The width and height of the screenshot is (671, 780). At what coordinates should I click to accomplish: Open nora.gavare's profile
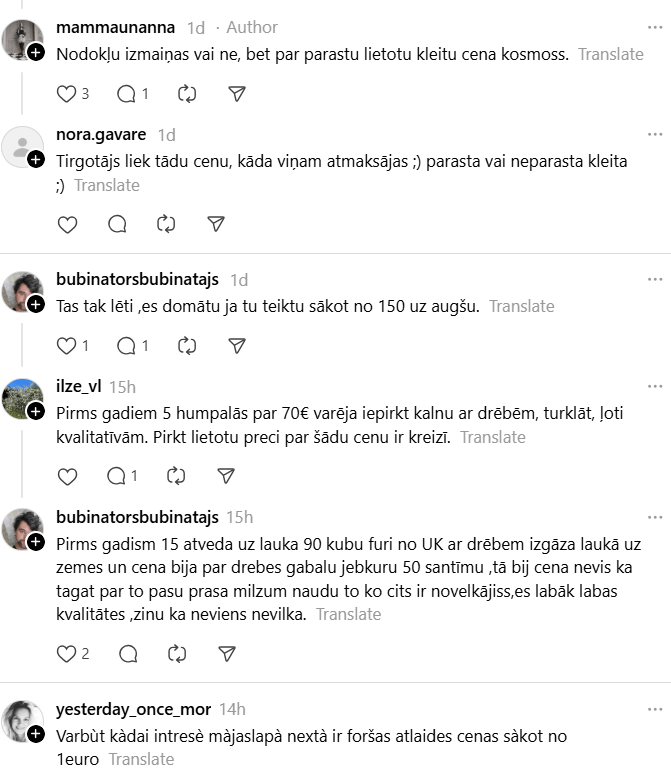(101, 134)
